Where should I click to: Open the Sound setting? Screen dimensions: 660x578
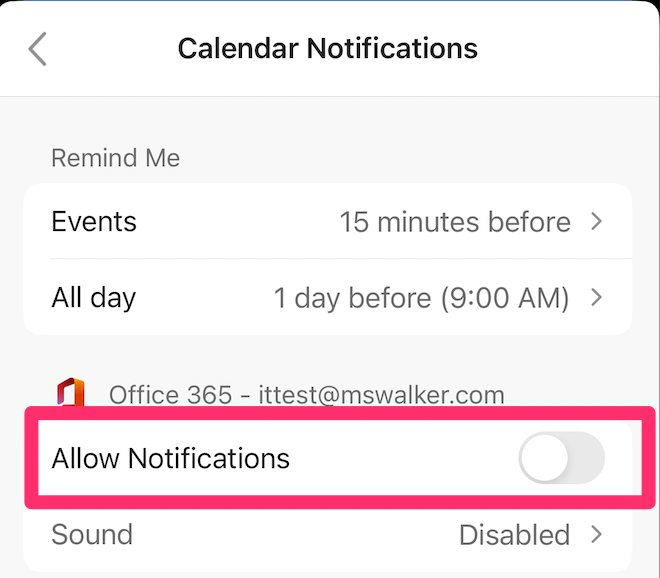pos(327,535)
